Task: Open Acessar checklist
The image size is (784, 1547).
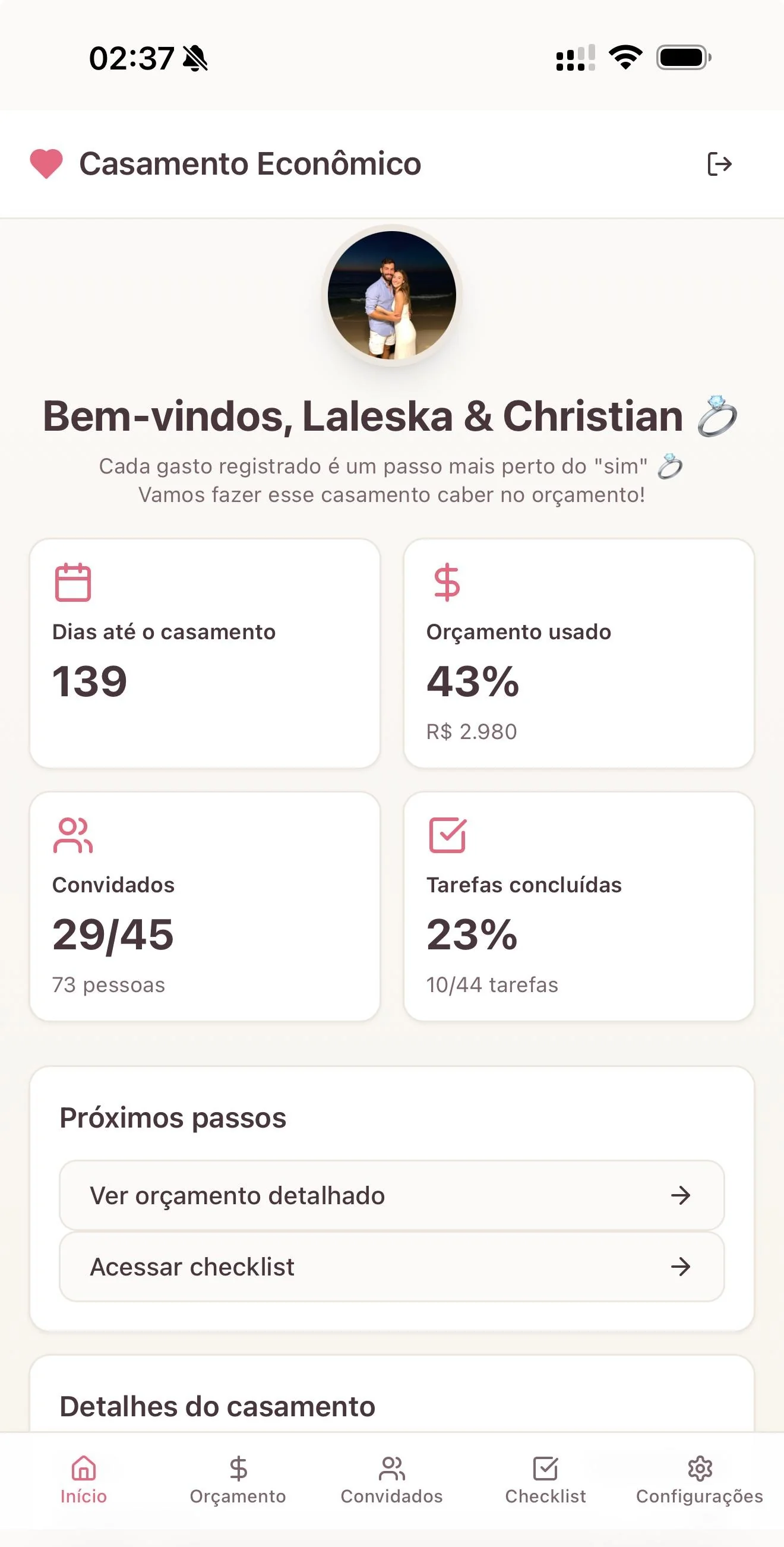Action: 390,1267
